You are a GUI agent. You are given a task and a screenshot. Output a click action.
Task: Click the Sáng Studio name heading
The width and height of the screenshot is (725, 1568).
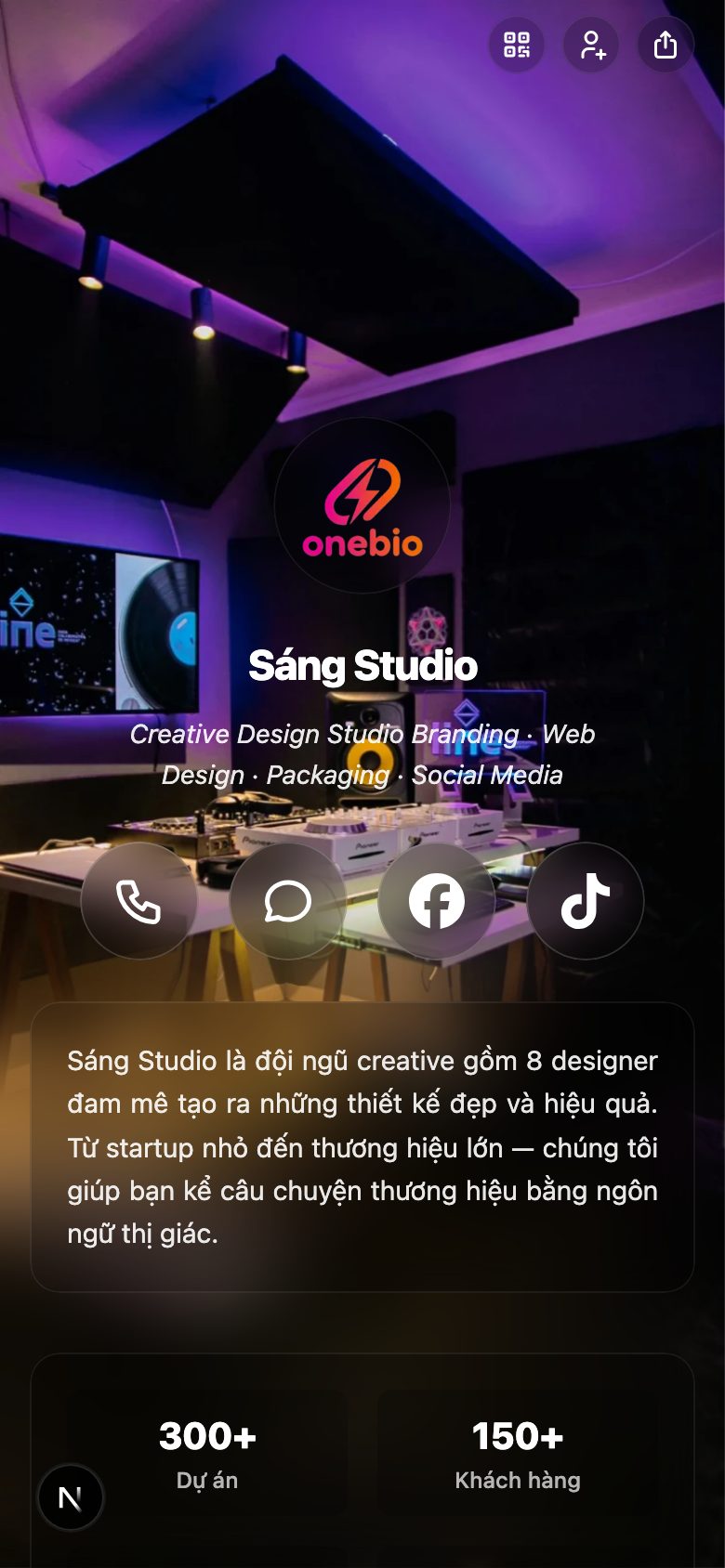click(362, 665)
